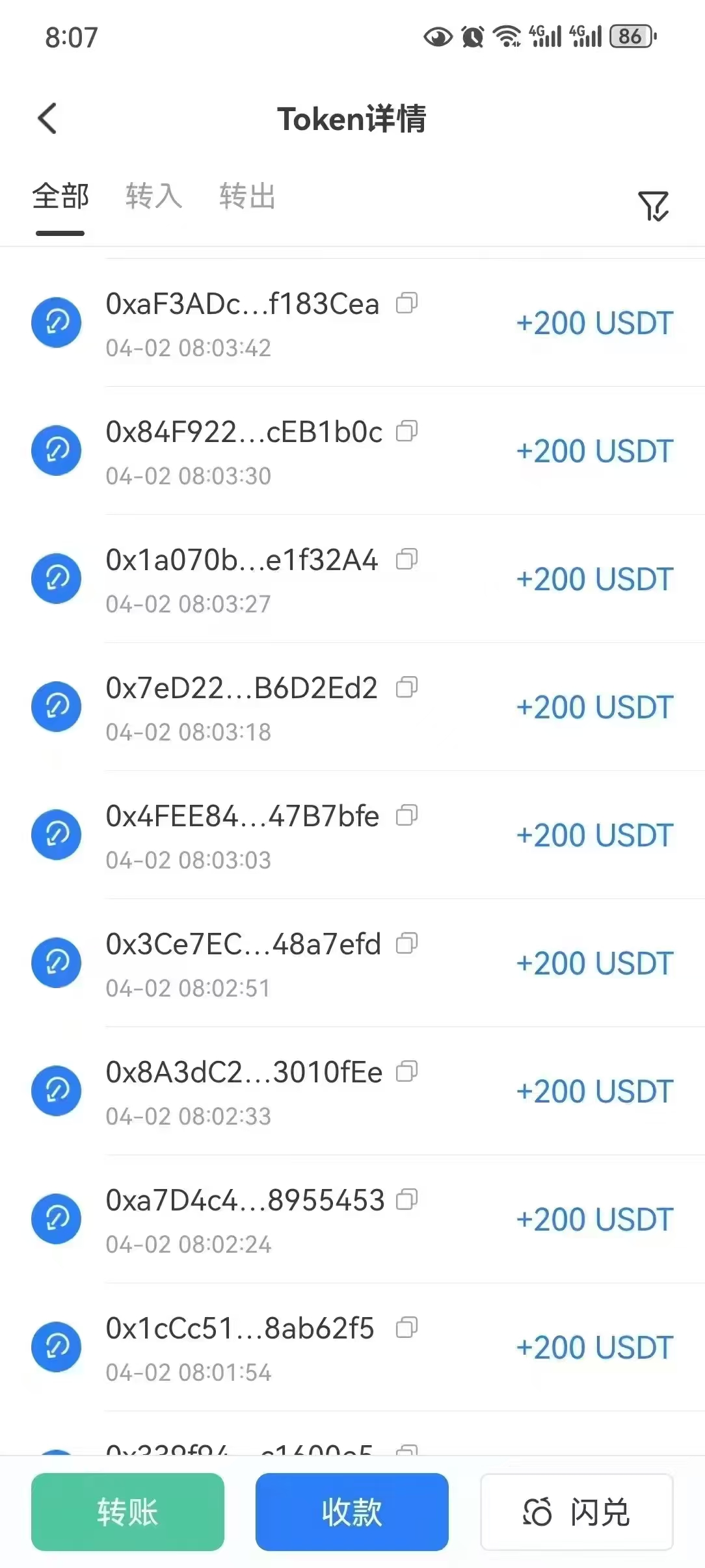Open transaction from 0x4FEE84...47B7bfe
The height and width of the screenshot is (1568, 705).
(x=352, y=835)
